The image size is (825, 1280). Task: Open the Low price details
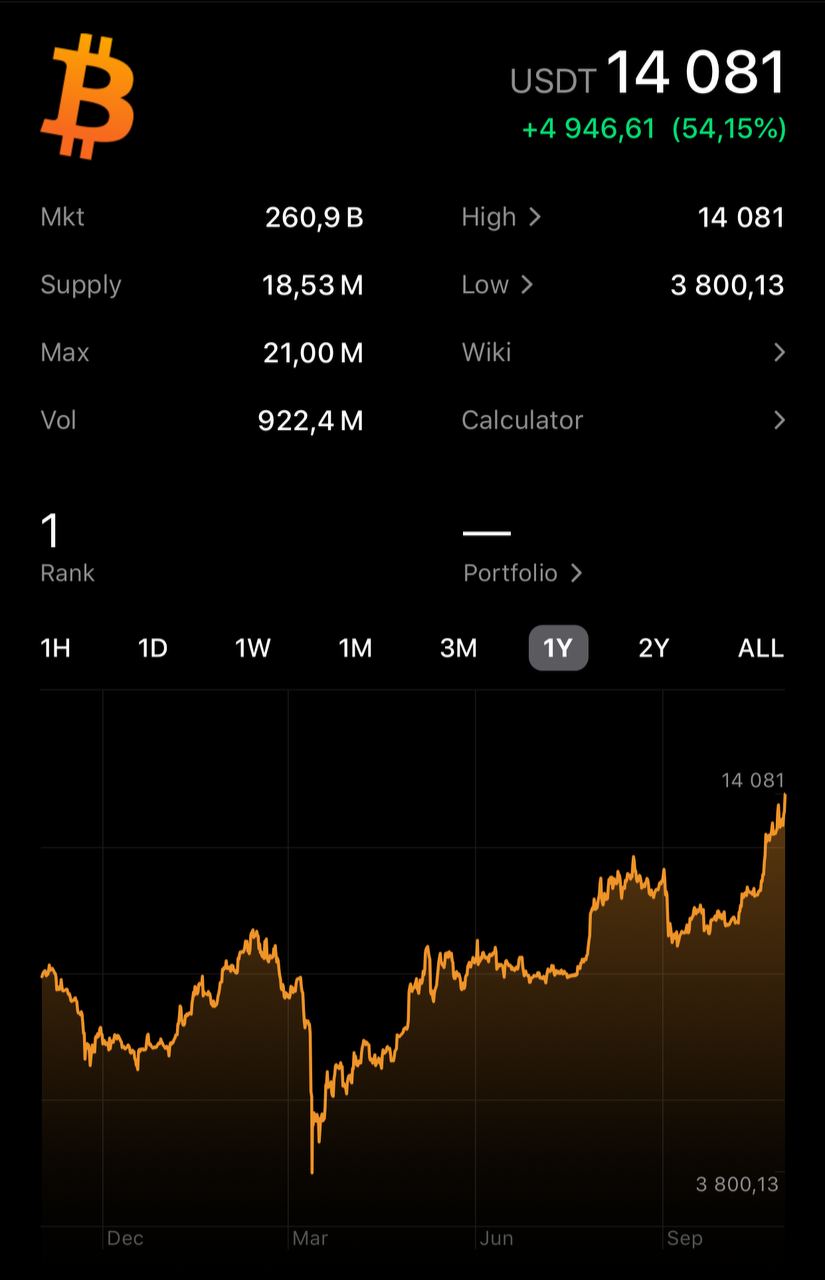[497, 285]
